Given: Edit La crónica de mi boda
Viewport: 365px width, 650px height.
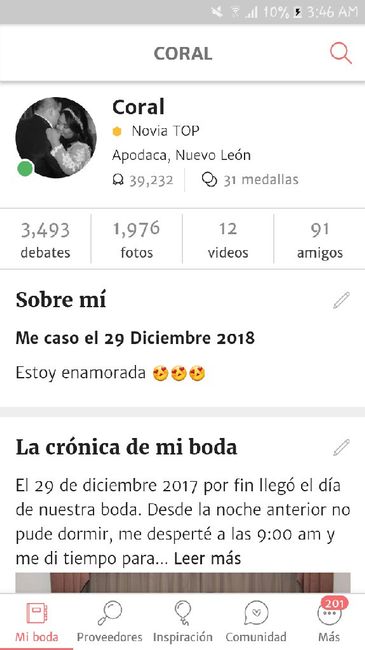Looking at the screenshot, I should point(341,447).
